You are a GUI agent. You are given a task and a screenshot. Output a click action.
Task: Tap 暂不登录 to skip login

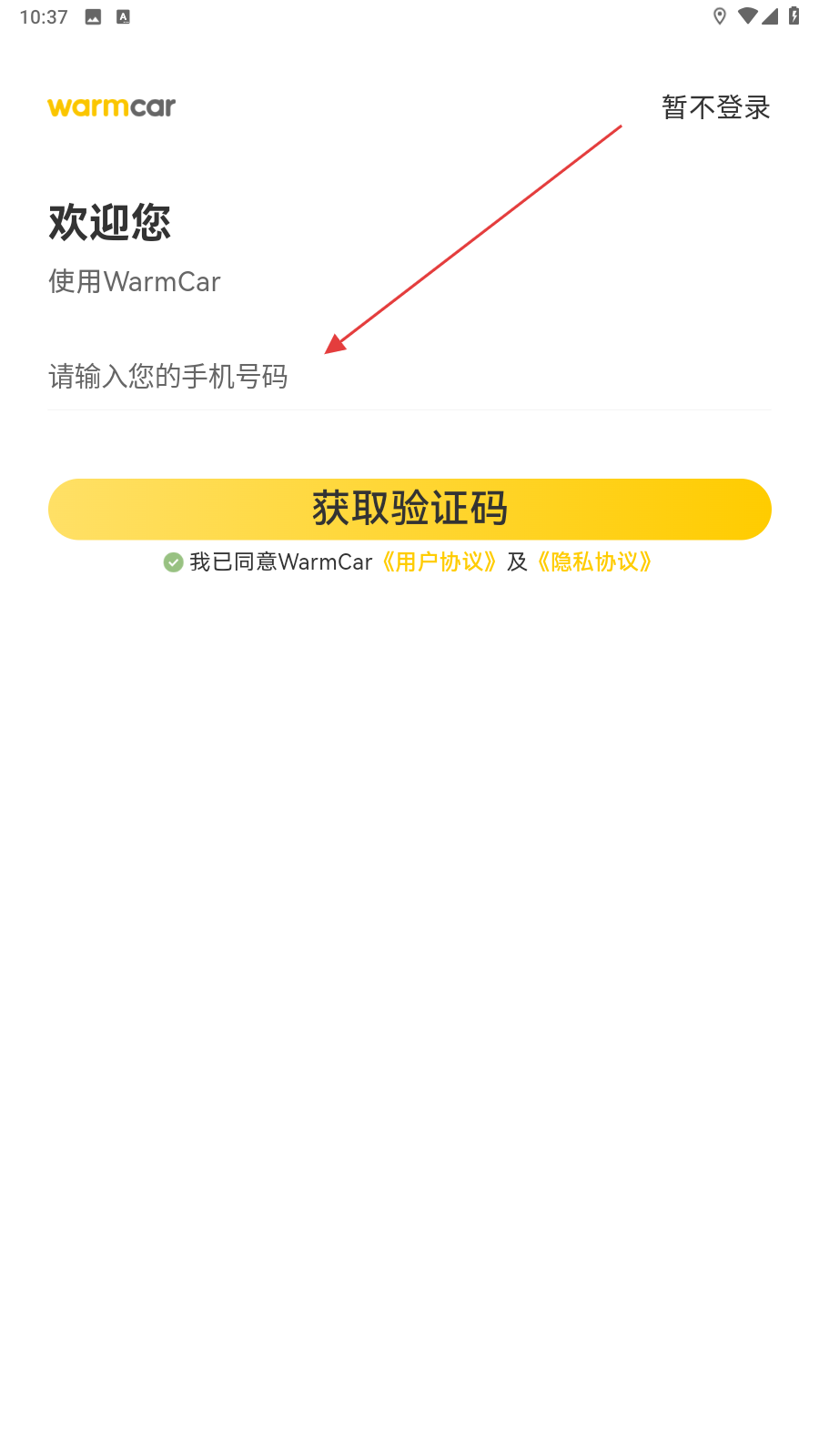(716, 107)
